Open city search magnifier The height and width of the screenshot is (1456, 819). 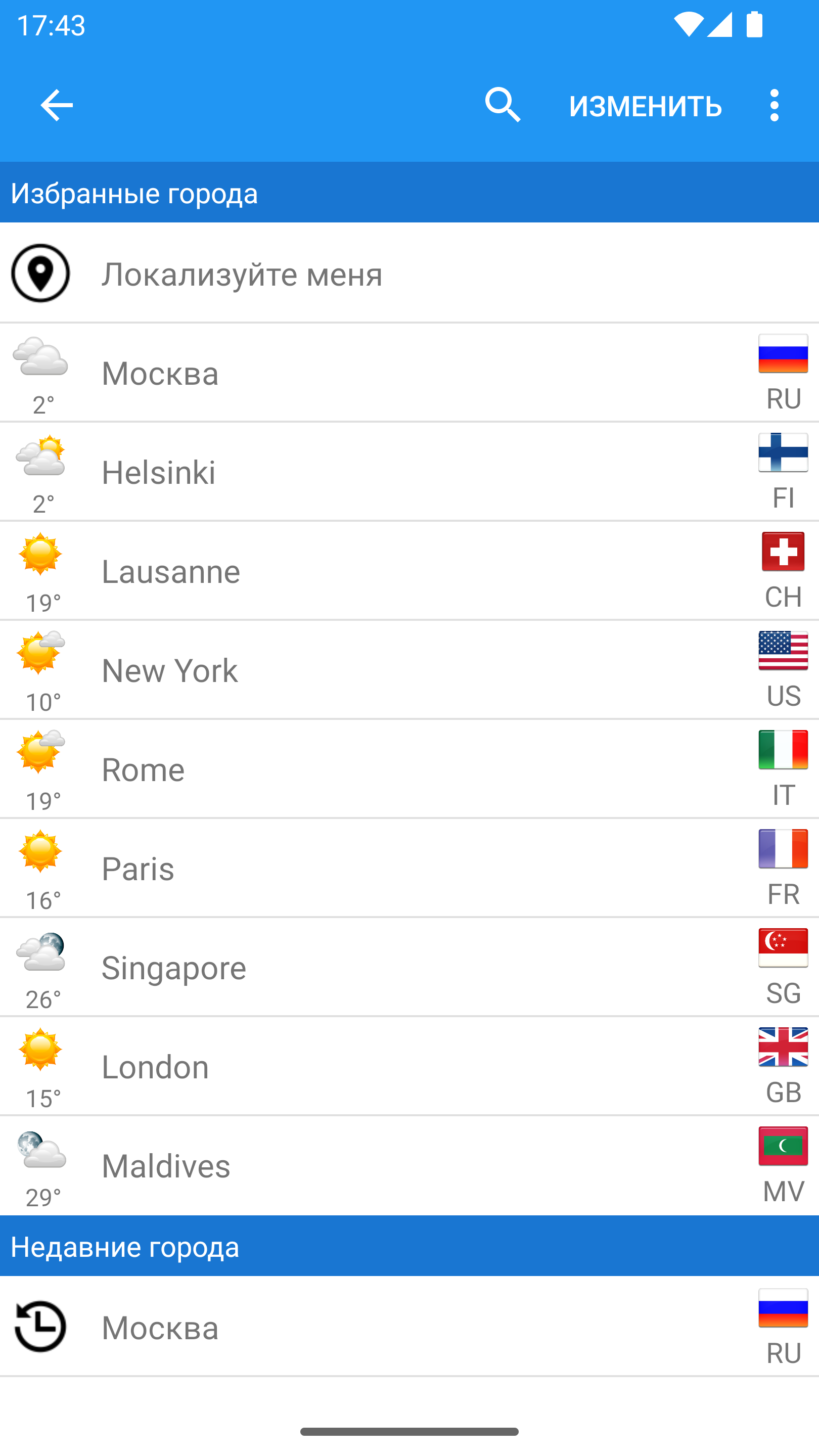pos(503,105)
